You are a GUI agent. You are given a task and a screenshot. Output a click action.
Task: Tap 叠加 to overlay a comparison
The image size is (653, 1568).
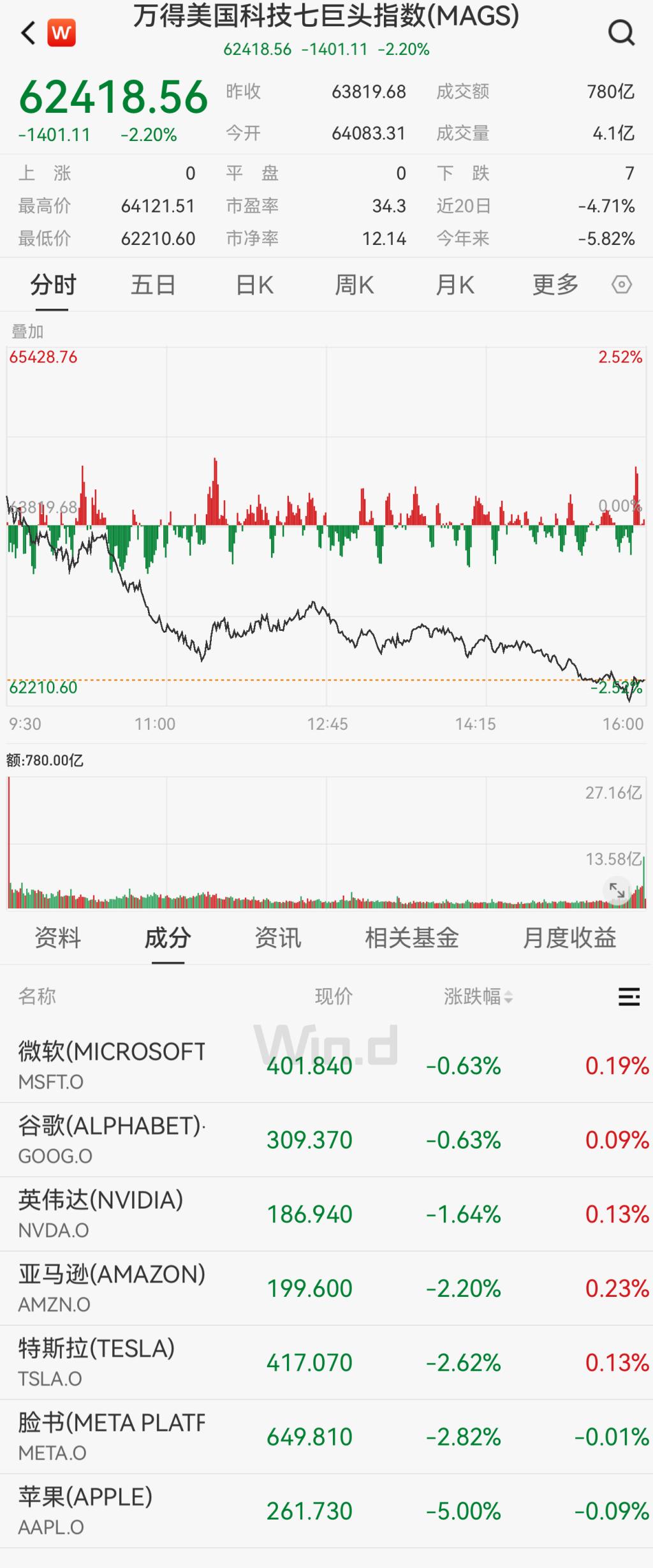click(27, 332)
